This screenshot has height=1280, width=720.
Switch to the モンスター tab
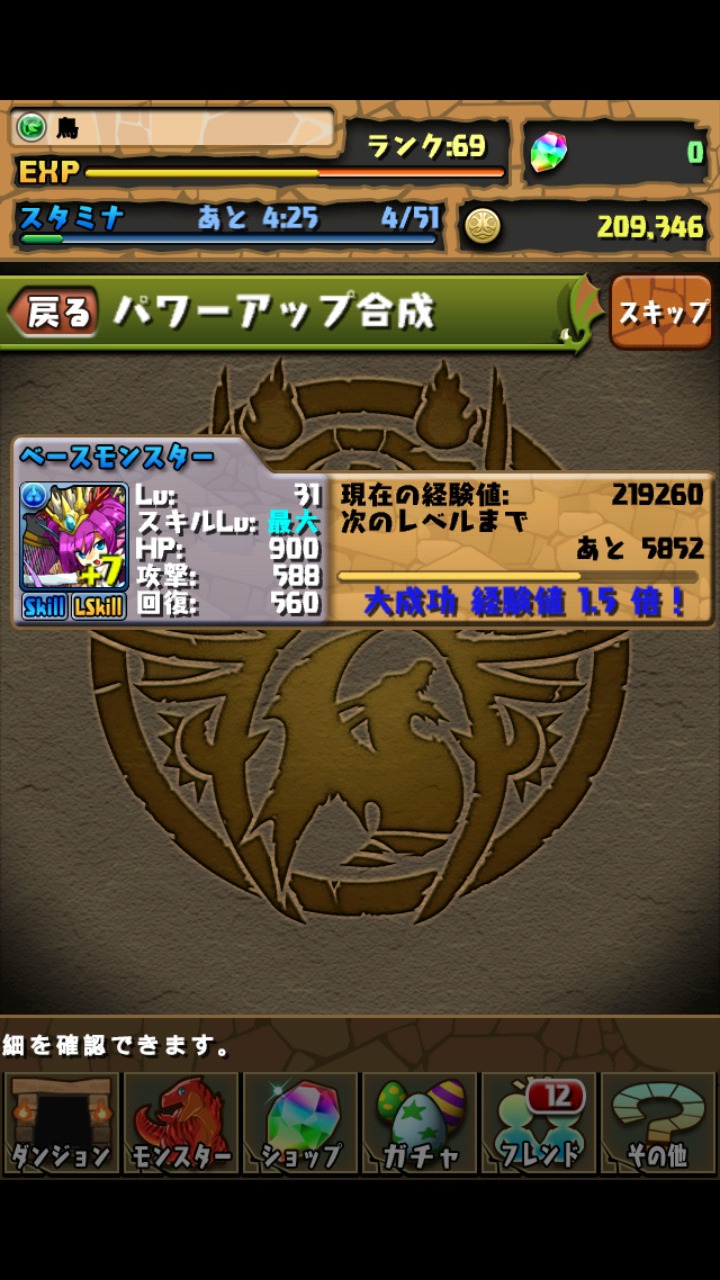(180, 1124)
